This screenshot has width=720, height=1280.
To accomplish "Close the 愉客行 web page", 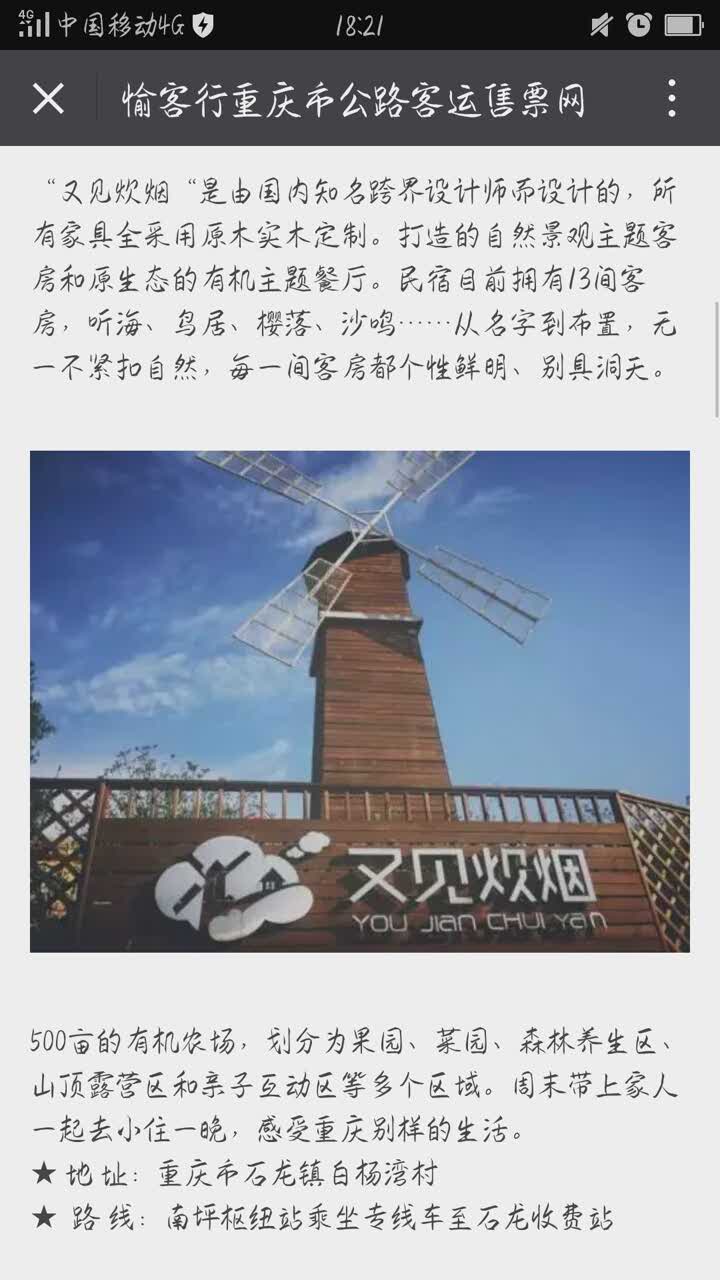I will (x=48, y=99).
